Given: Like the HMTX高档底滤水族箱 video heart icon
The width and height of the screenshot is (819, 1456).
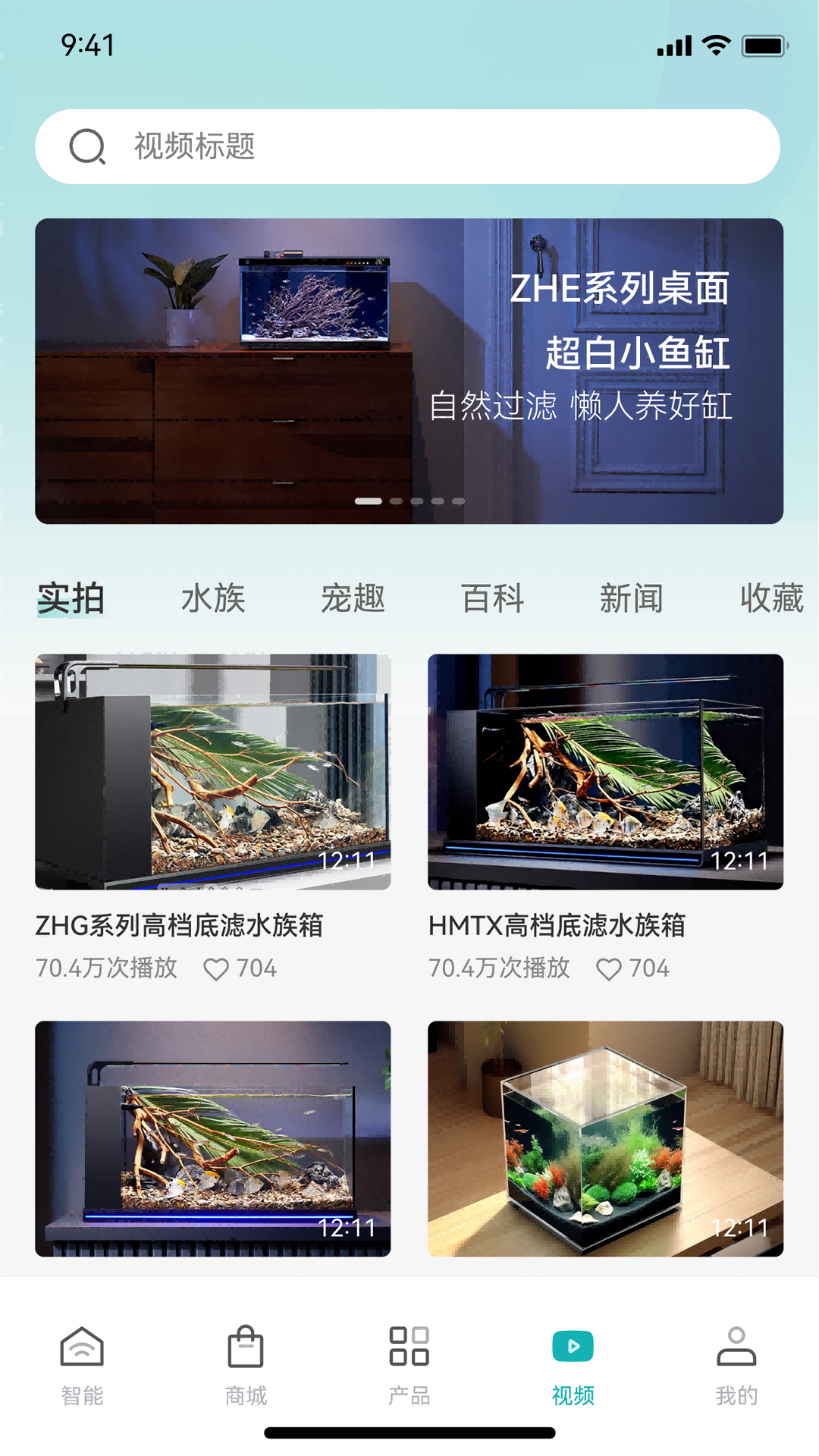Looking at the screenshot, I should click(x=610, y=968).
